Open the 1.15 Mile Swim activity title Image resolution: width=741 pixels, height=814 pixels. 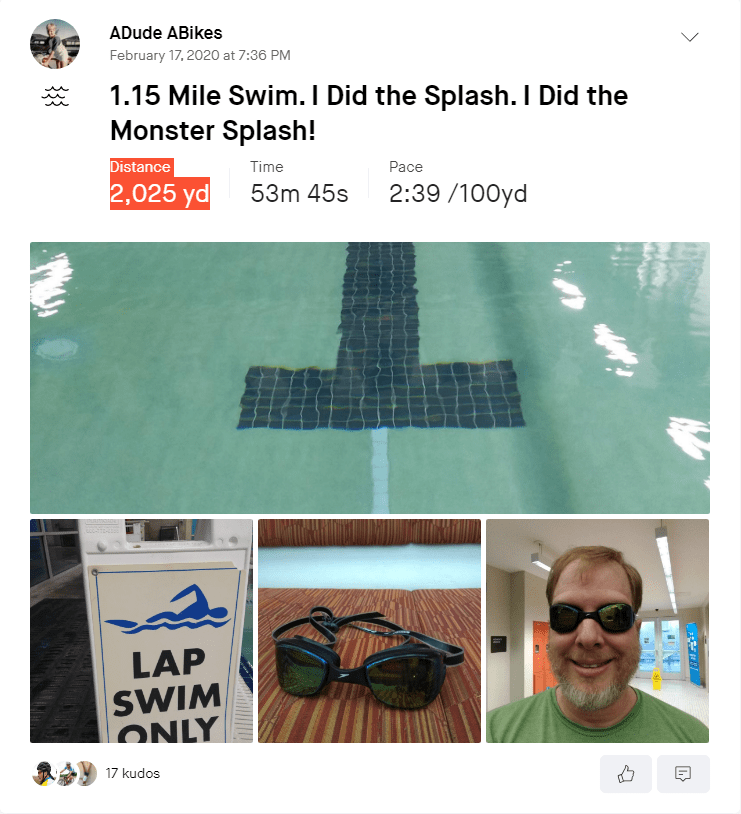368,113
